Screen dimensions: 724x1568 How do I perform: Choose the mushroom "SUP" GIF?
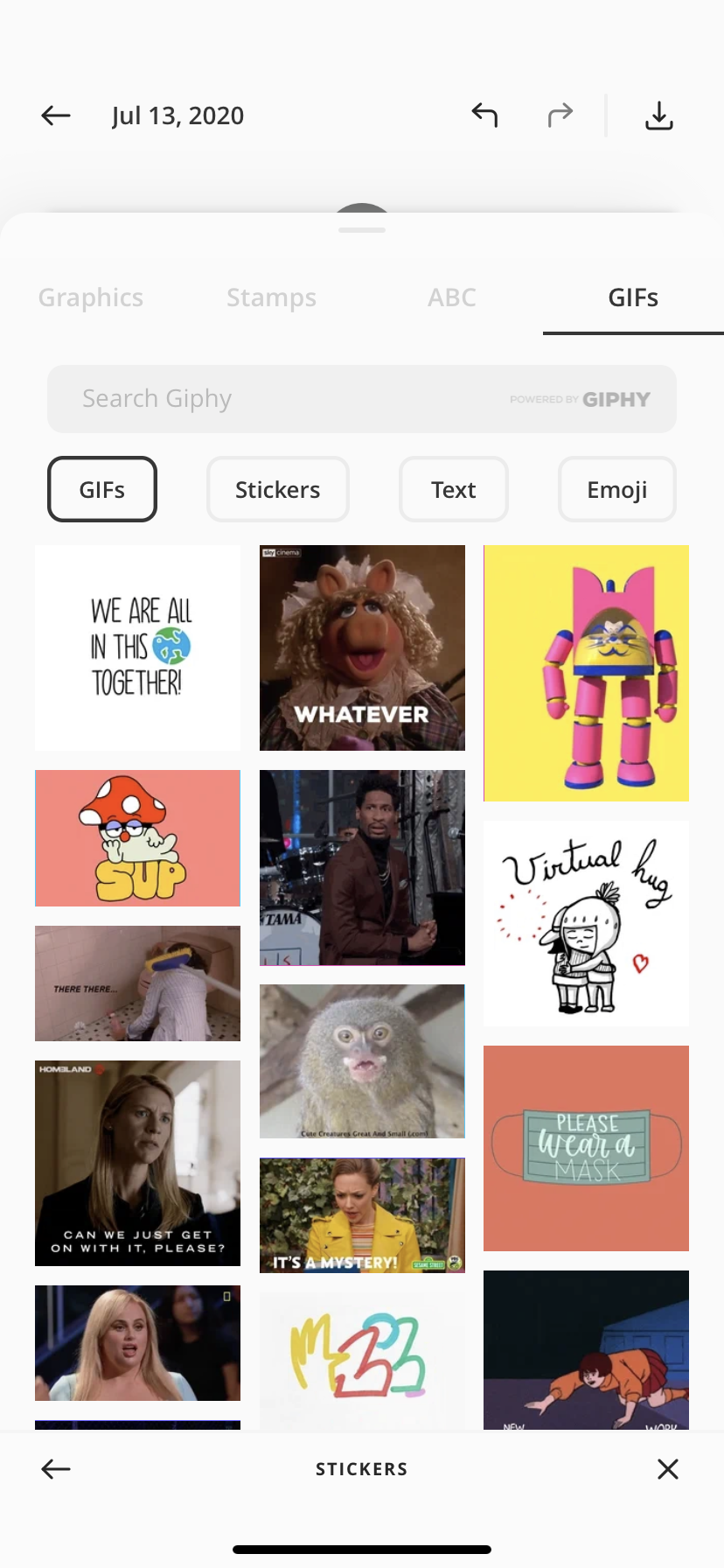[x=137, y=837]
